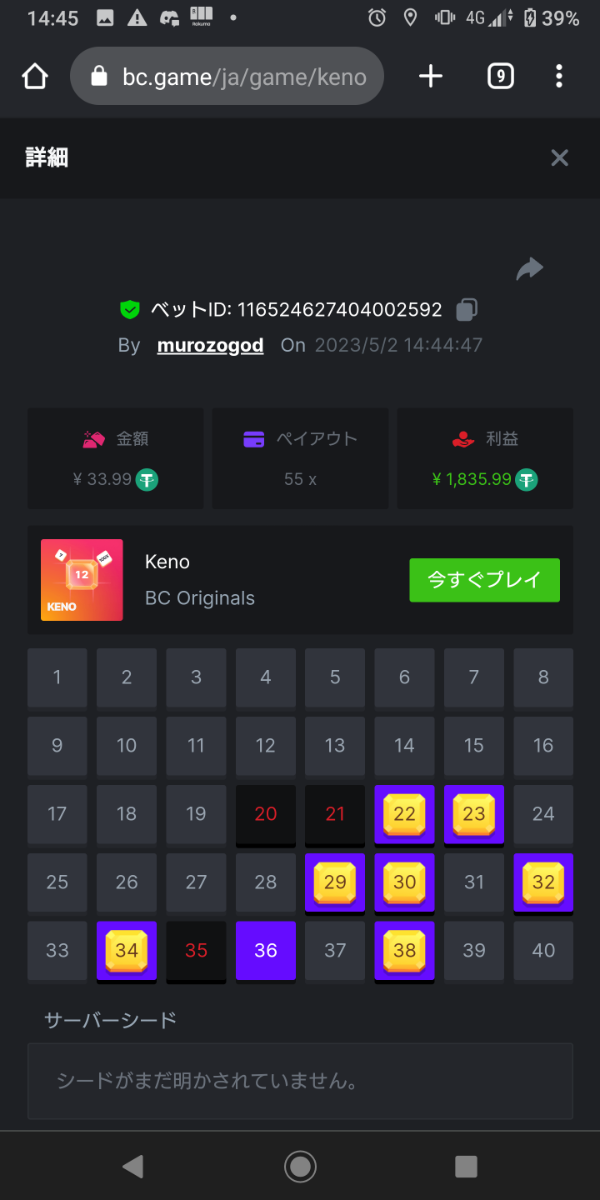The height and width of the screenshot is (1200, 600).
Task: Open the browser tab switcher
Action: point(500,76)
